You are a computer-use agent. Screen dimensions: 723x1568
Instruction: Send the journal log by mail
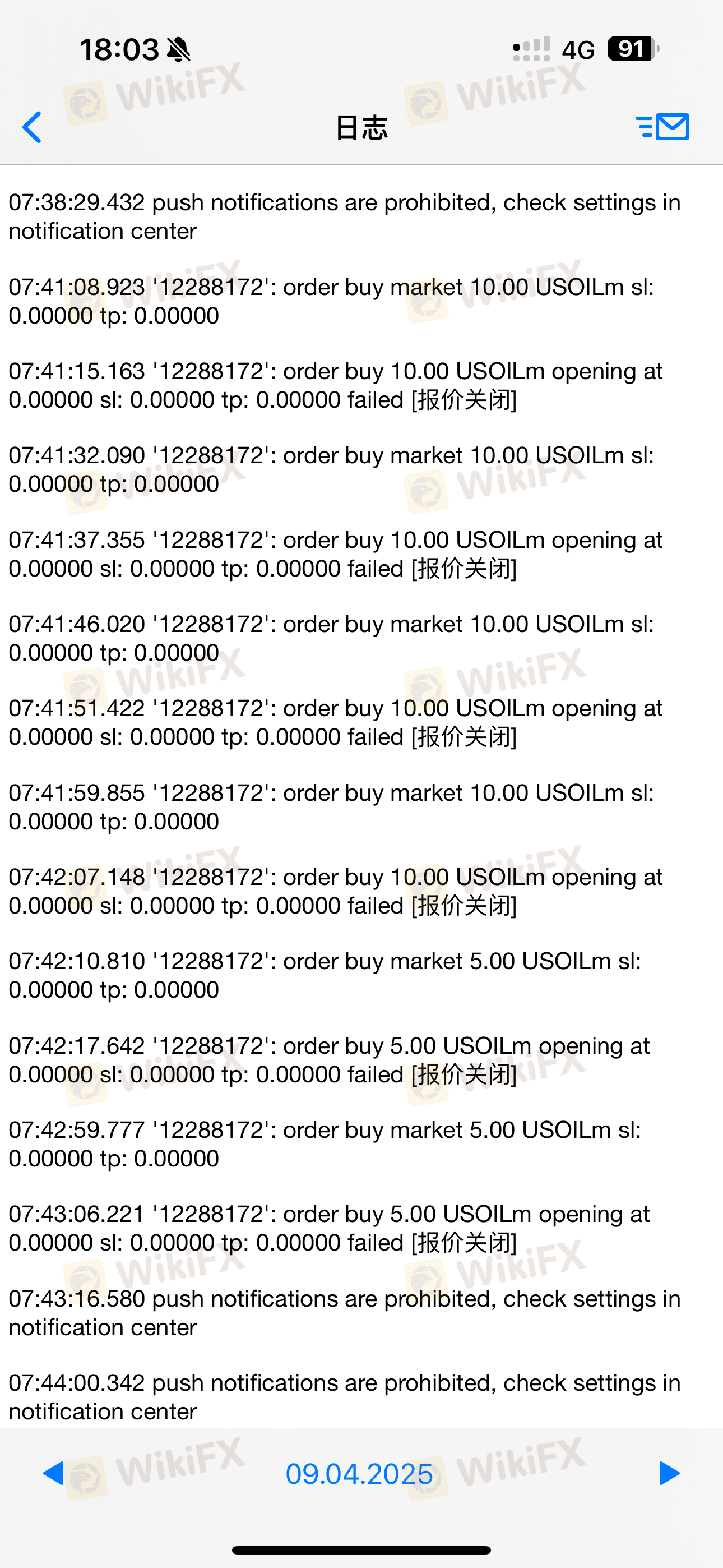click(662, 127)
